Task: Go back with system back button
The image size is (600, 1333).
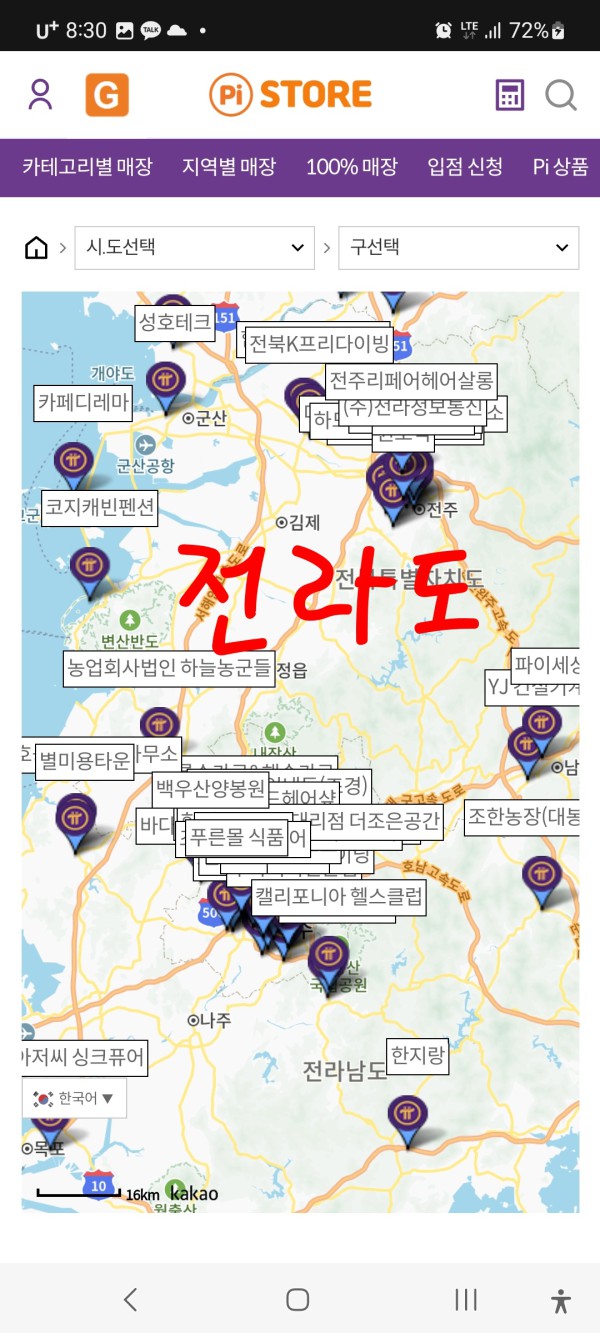Action: click(x=130, y=1299)
